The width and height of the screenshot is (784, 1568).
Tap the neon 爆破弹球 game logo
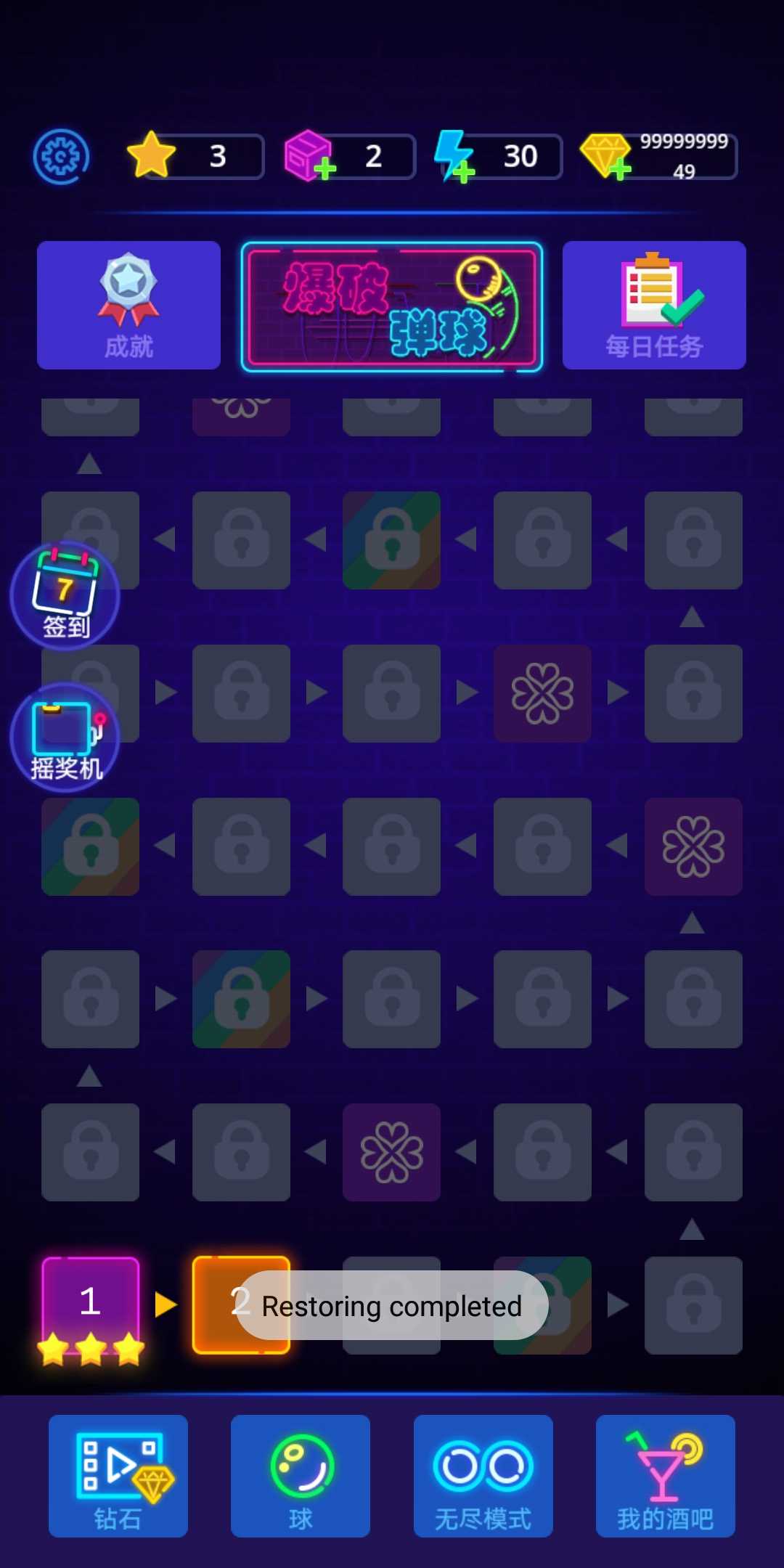[392, 305]
